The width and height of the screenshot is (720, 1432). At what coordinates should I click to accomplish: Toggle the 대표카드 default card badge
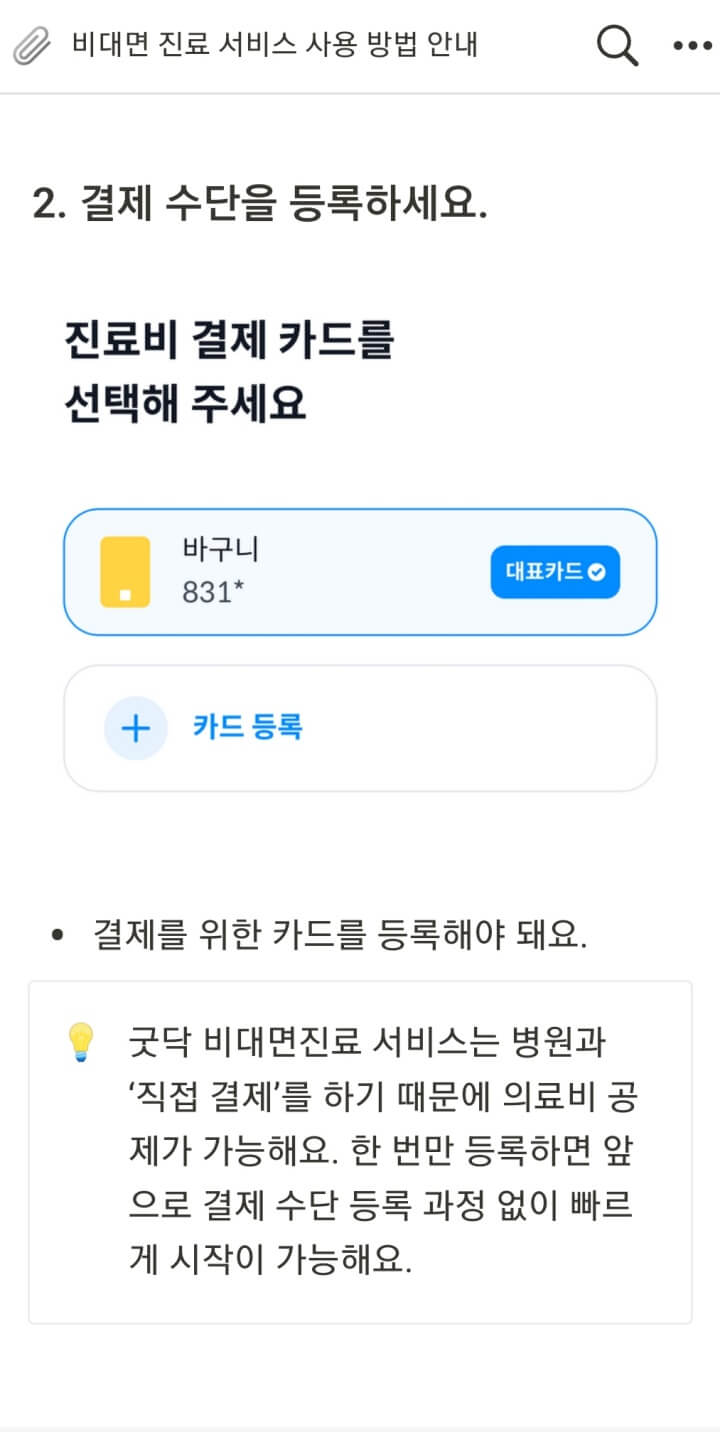(x=555, y=571)
